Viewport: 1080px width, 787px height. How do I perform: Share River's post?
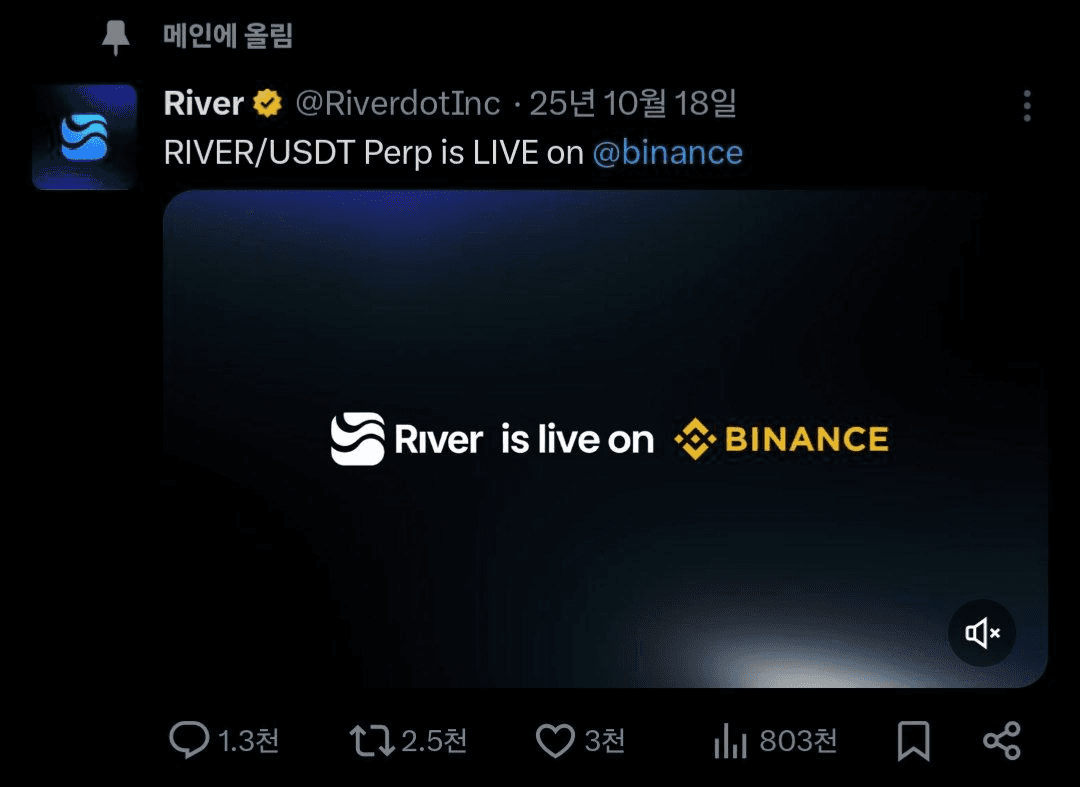[1001, 741]
